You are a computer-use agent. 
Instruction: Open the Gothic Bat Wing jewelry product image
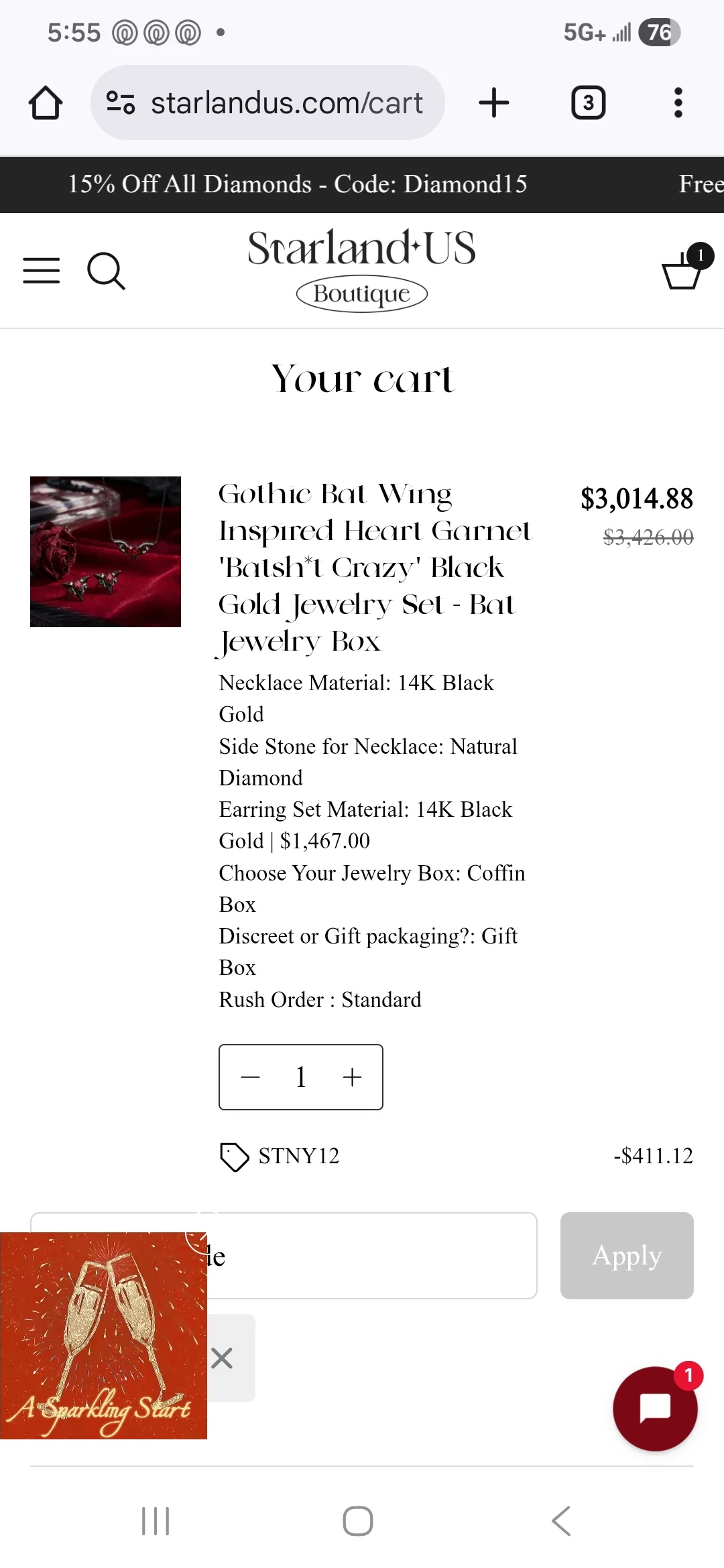(105, 551)
